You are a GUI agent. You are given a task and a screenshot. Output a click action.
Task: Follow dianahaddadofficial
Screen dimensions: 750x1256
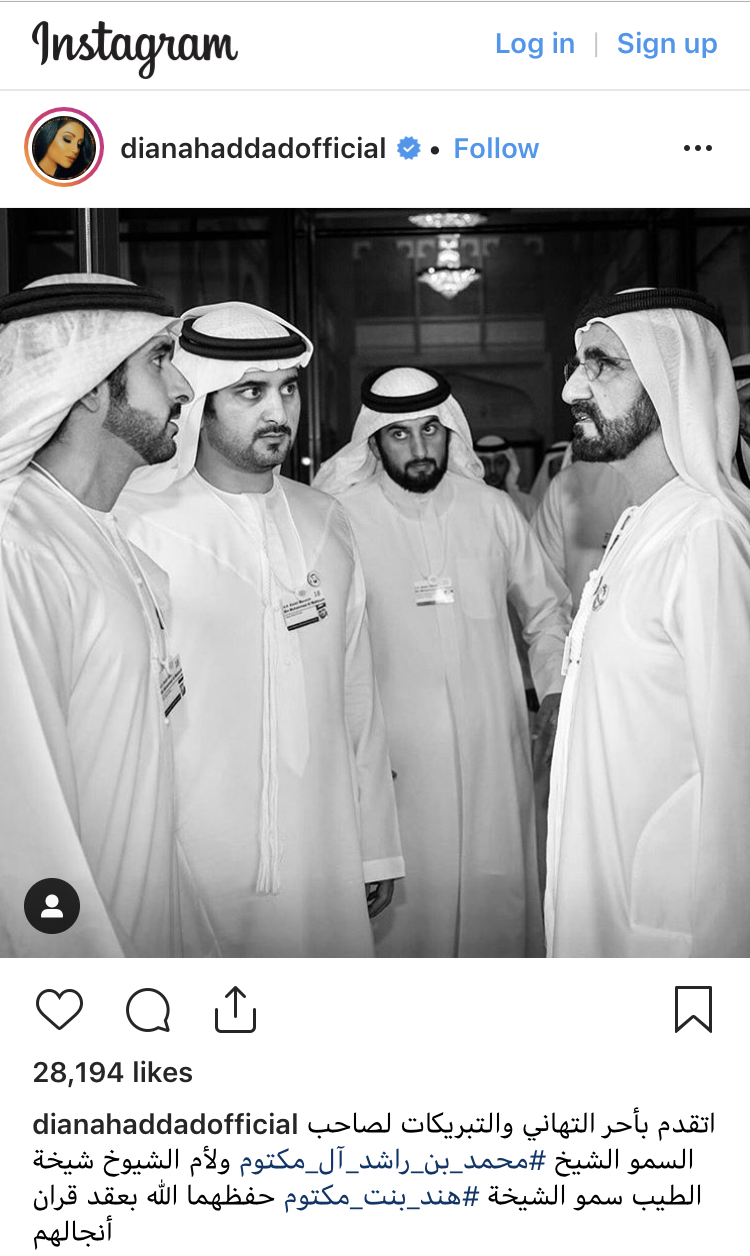click(496, 149)
